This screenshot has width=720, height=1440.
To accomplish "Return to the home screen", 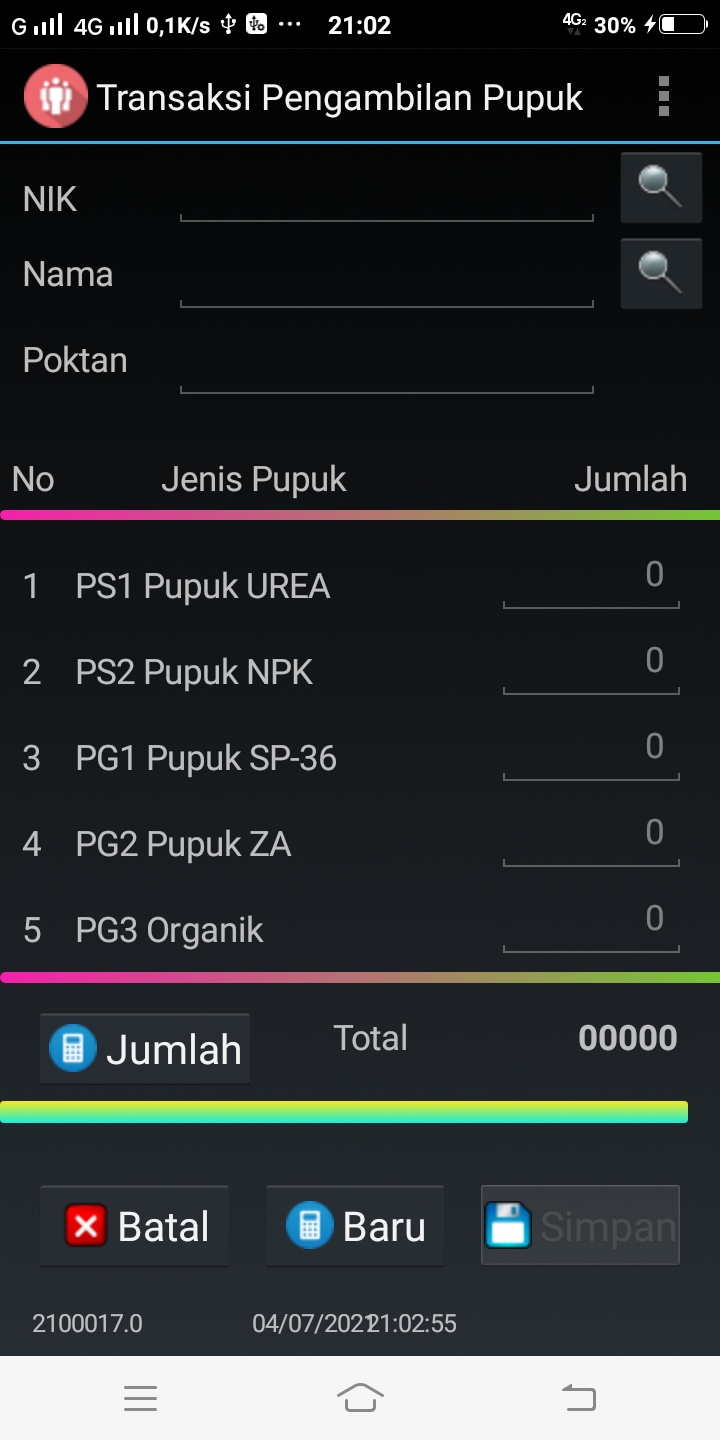I will [360, 1398].
